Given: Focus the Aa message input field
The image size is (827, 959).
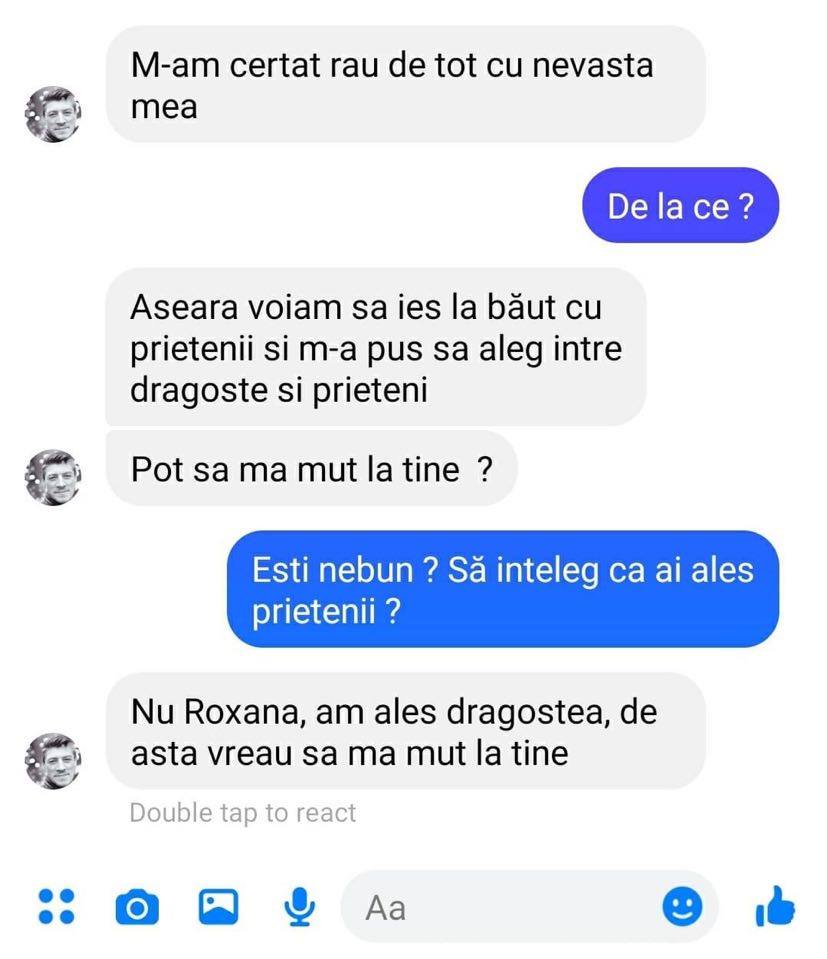Looking at the screenshot, I should (500, 907).
